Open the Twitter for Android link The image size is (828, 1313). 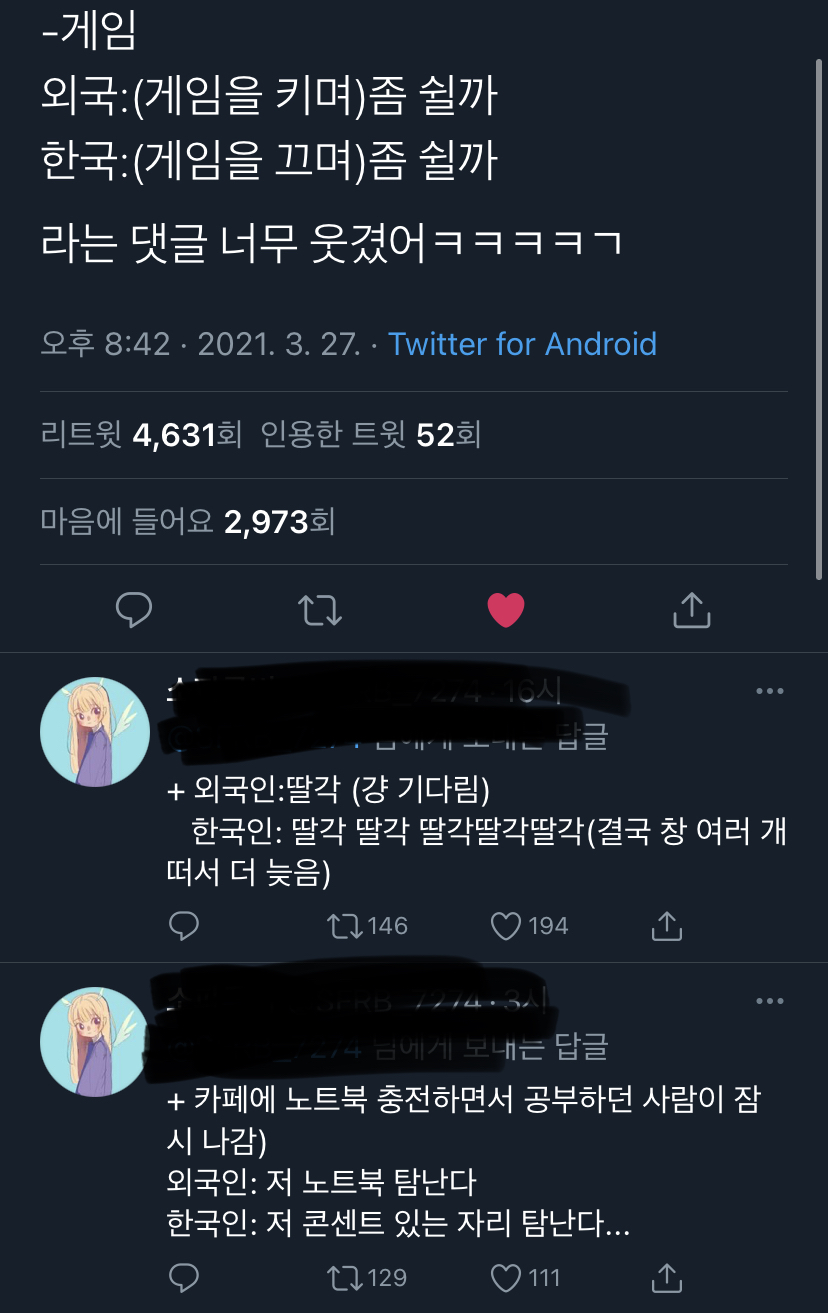[x=522, y=344]
